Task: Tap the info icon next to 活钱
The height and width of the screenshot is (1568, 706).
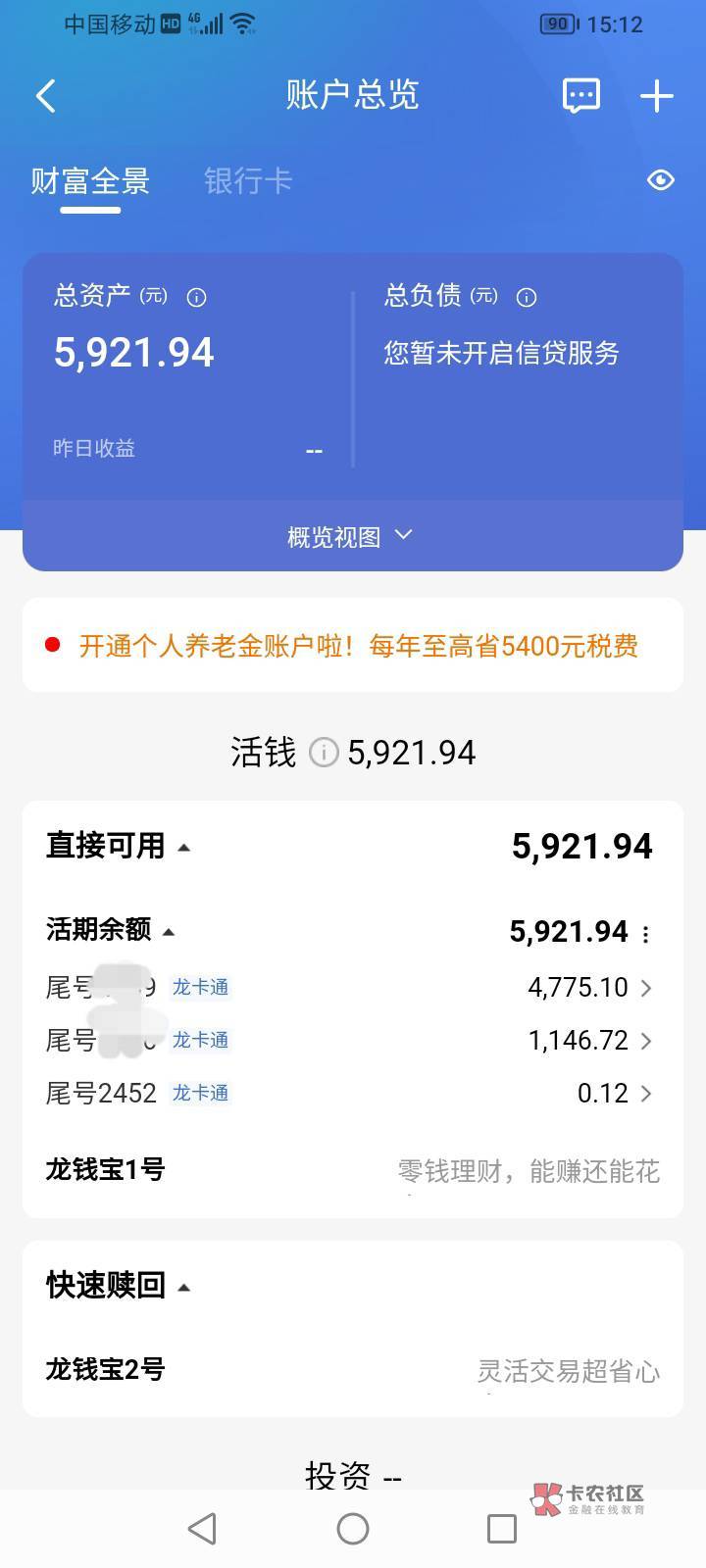Action: tap(324, 753)
